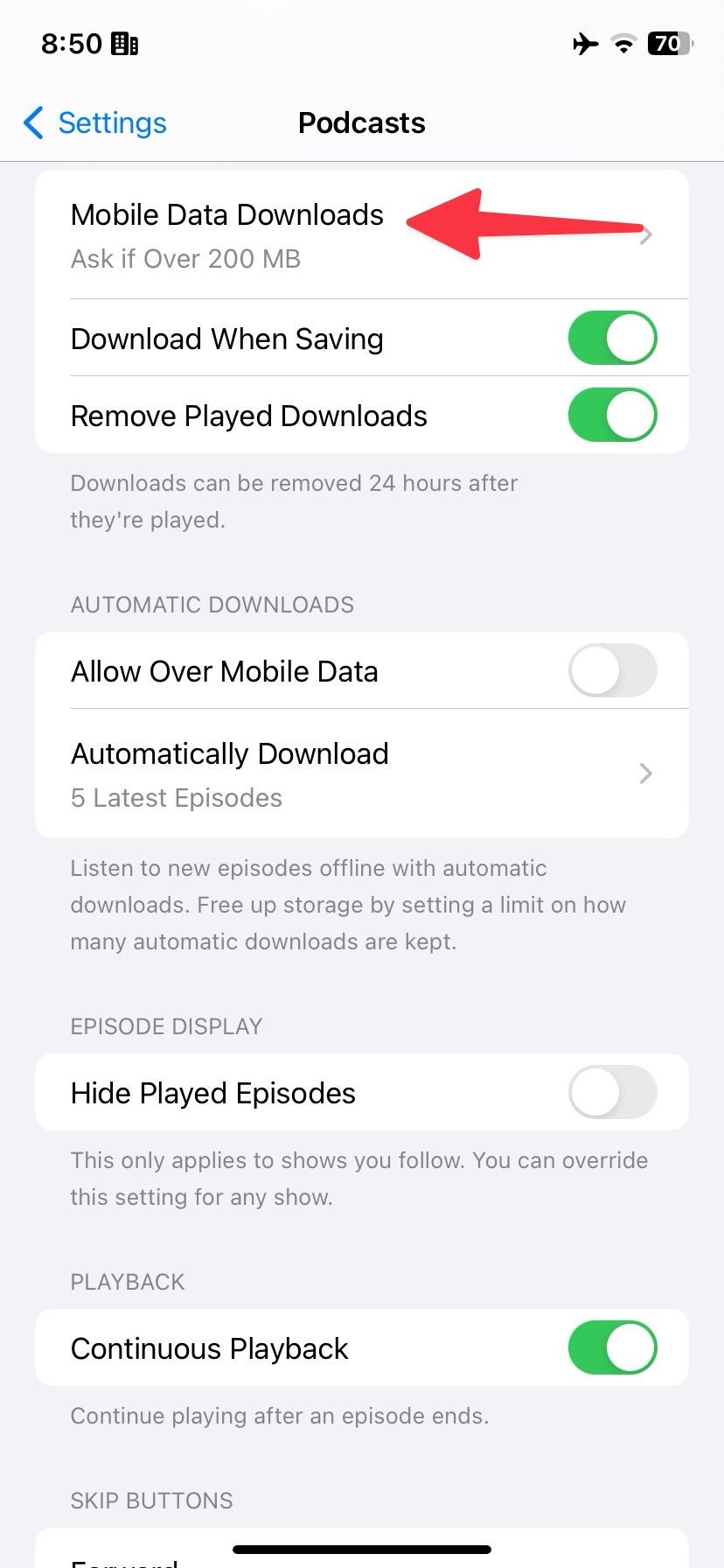Disable Download When Saving

point(612,338)
